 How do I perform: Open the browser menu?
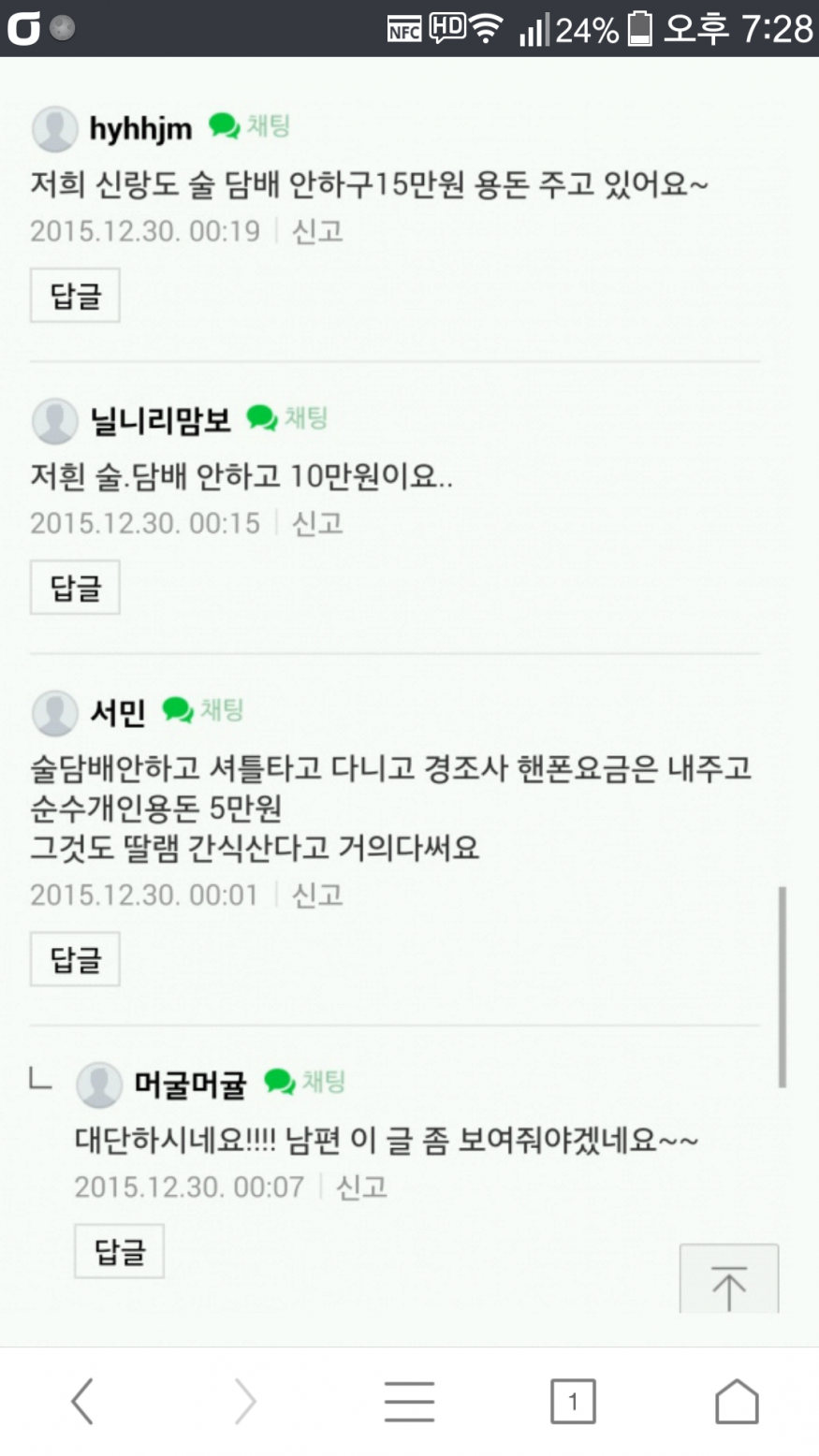409,1402
